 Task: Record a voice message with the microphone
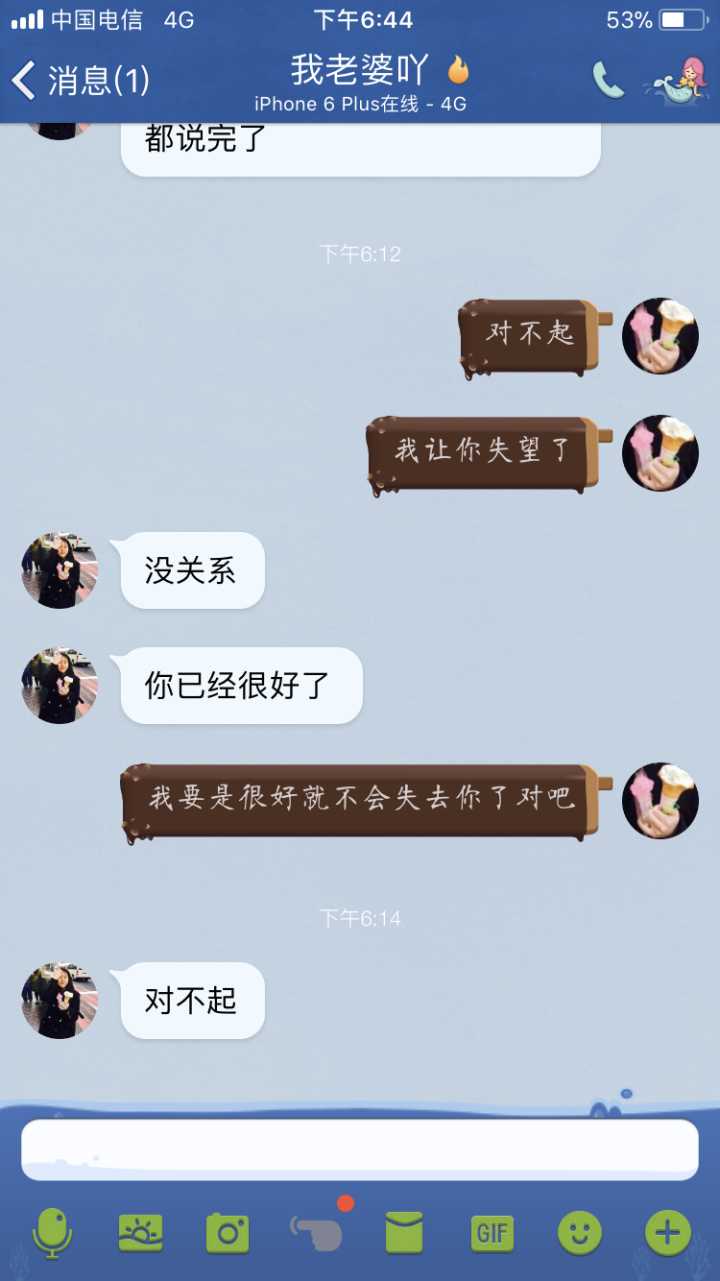[52, 1233]
